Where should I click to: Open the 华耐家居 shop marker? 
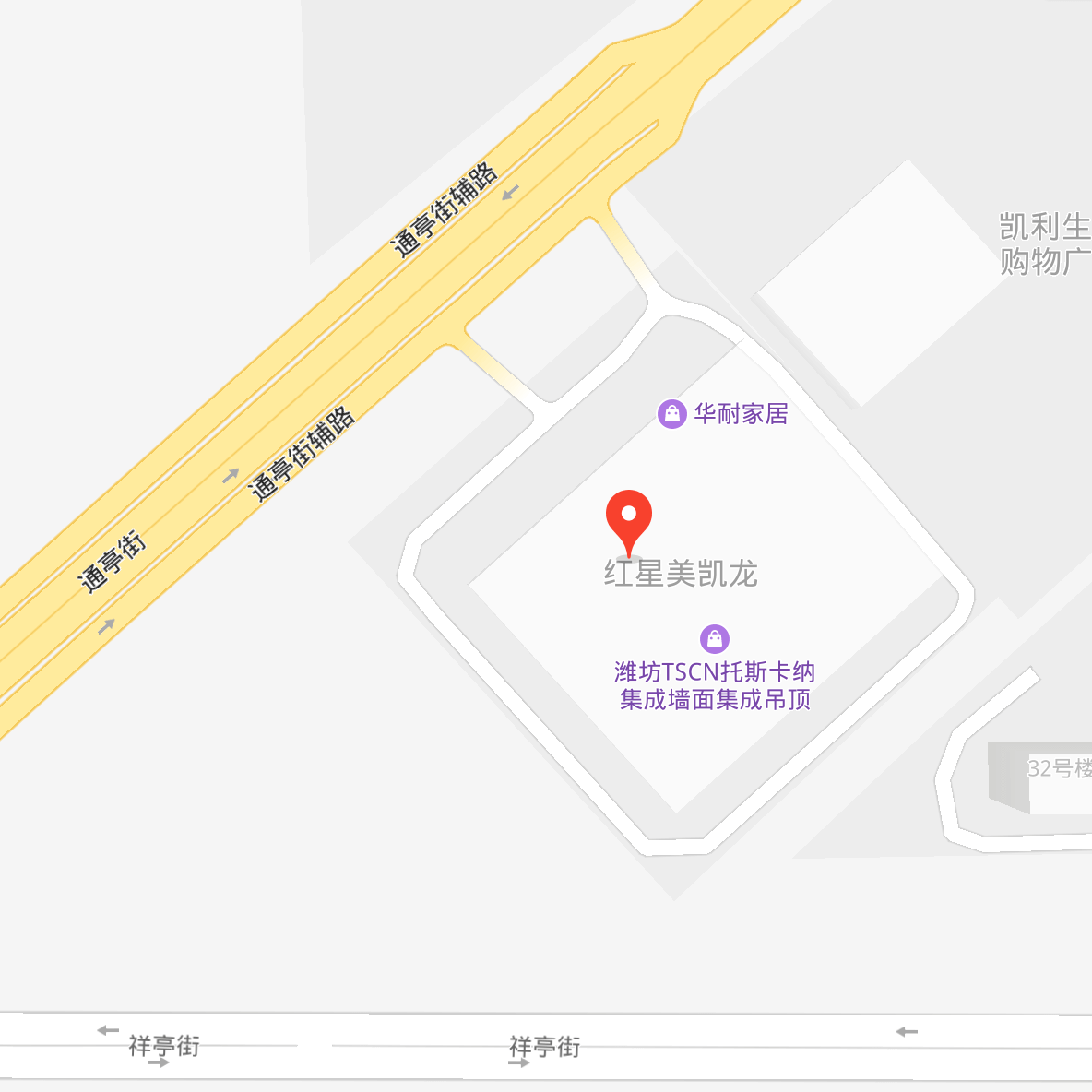(x=672, y=414)
